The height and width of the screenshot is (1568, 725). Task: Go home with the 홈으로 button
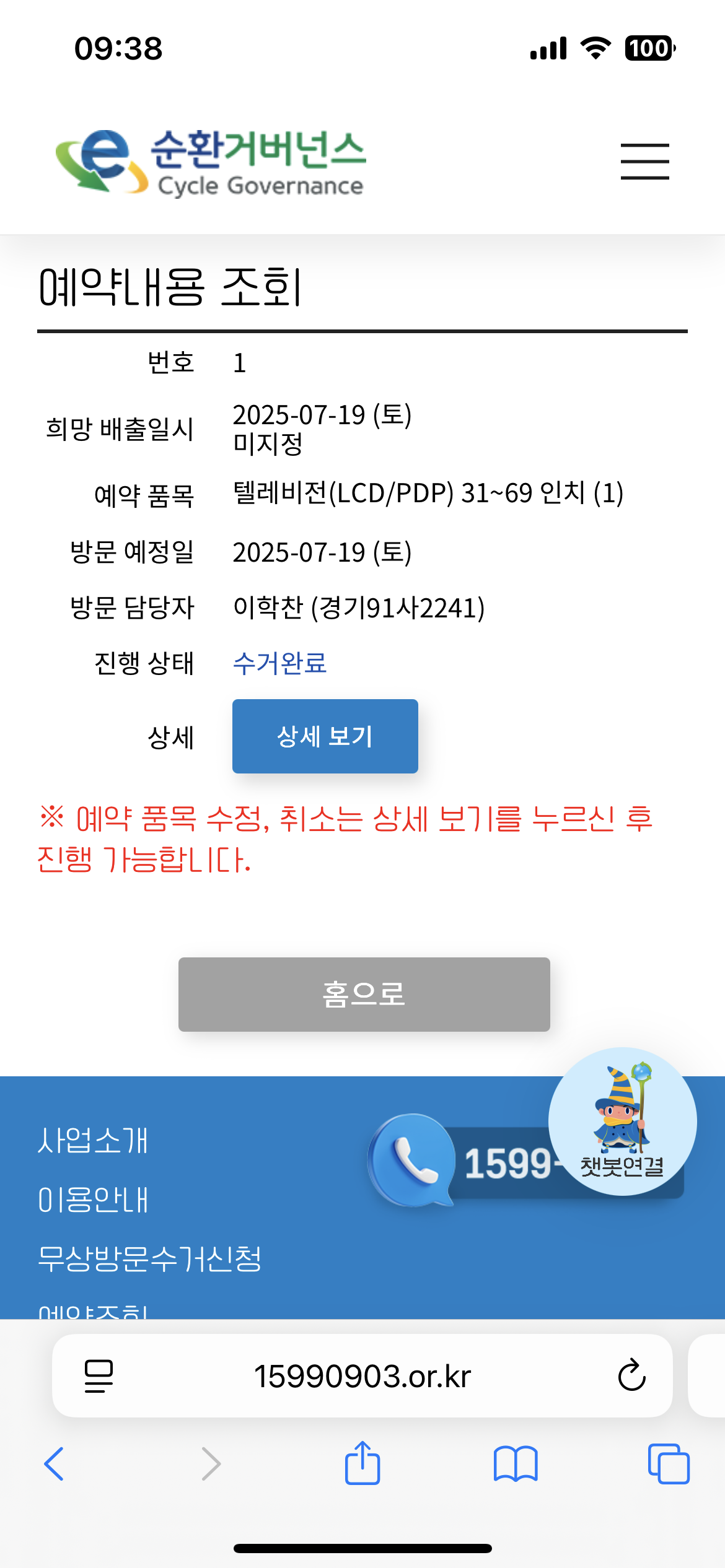tap(364, 995)
